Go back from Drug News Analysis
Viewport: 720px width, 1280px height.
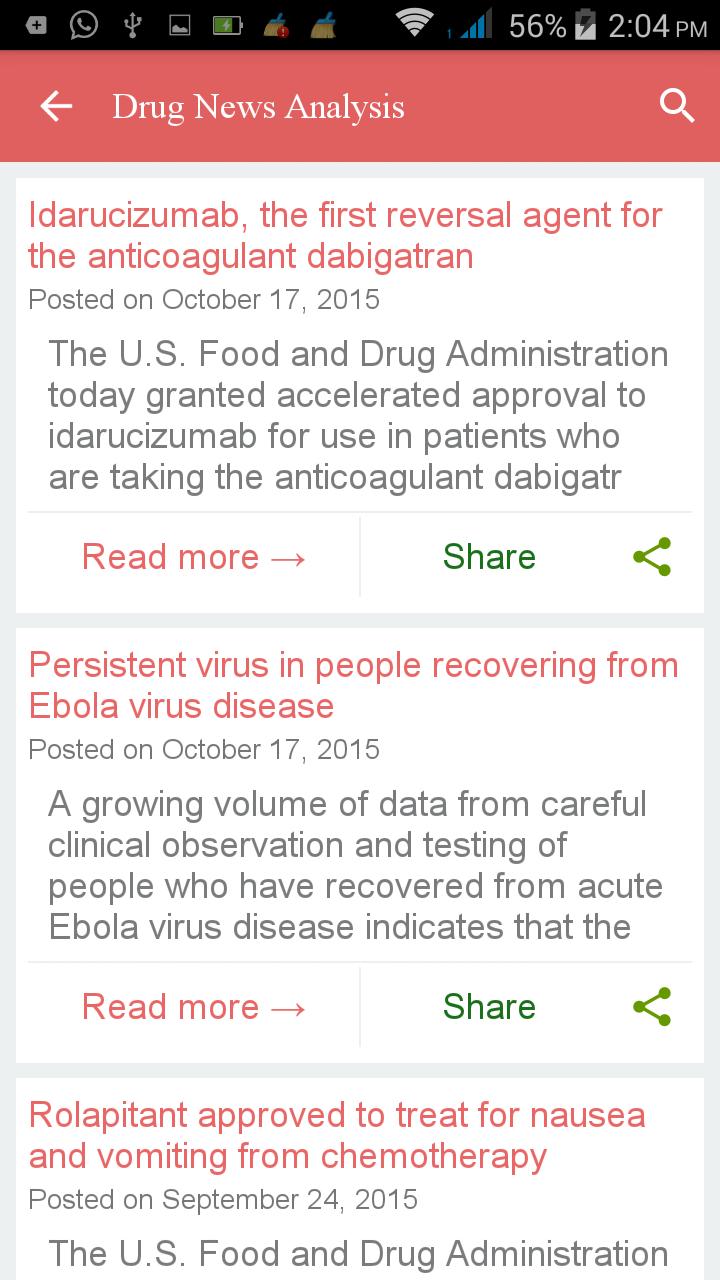tap(56, 106)
